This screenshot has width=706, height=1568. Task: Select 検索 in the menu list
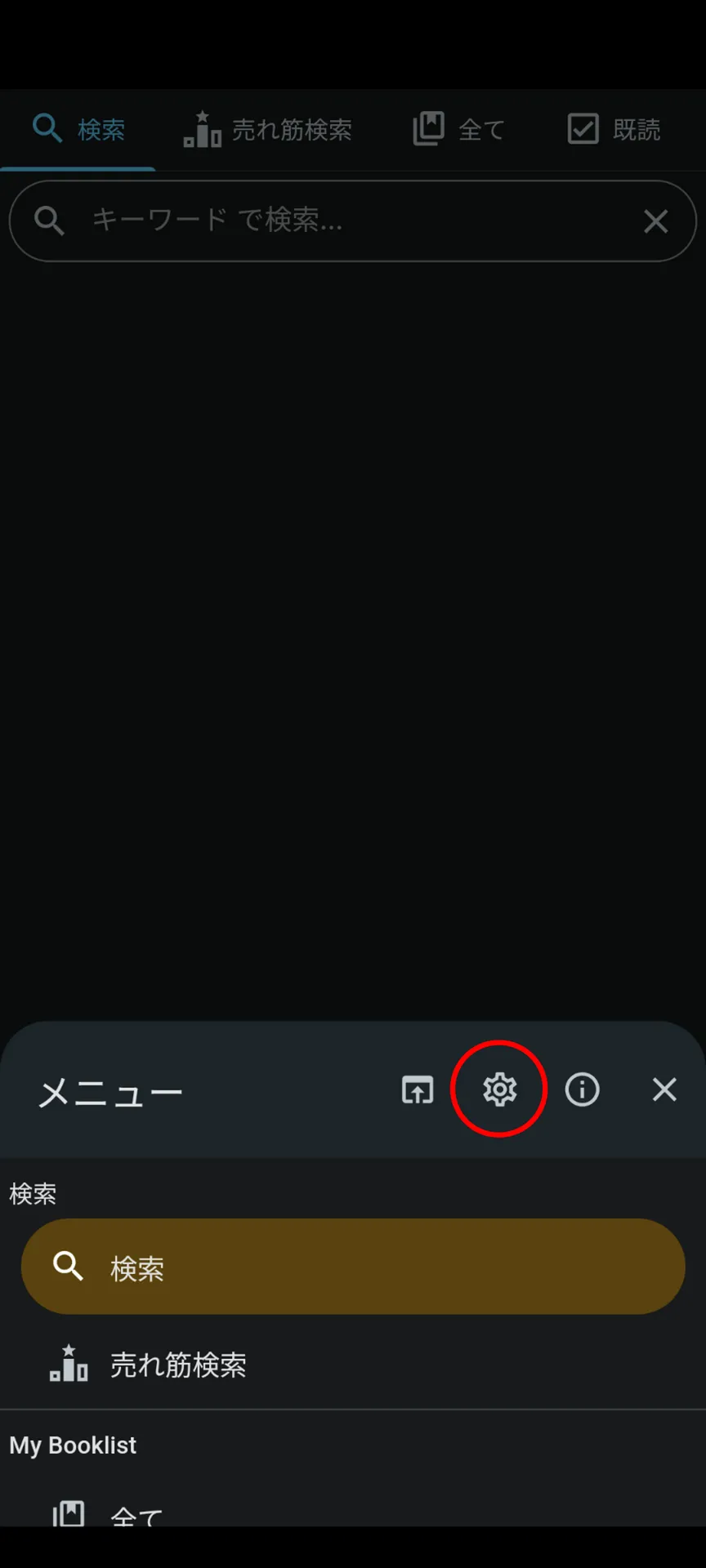tap(353, 1267)
